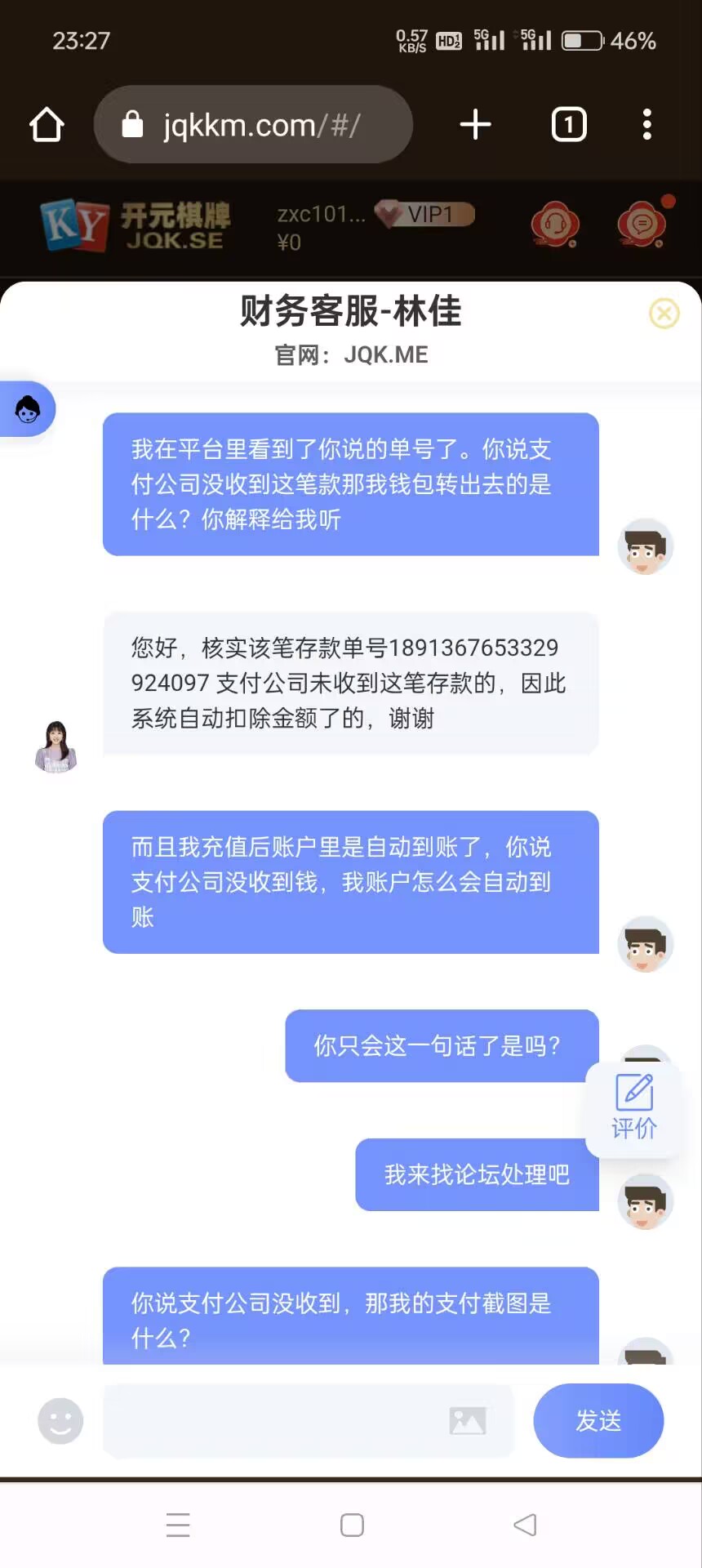Send the message with 发送
Screen dimensions: 702x1568
(x=598, y=1421)
